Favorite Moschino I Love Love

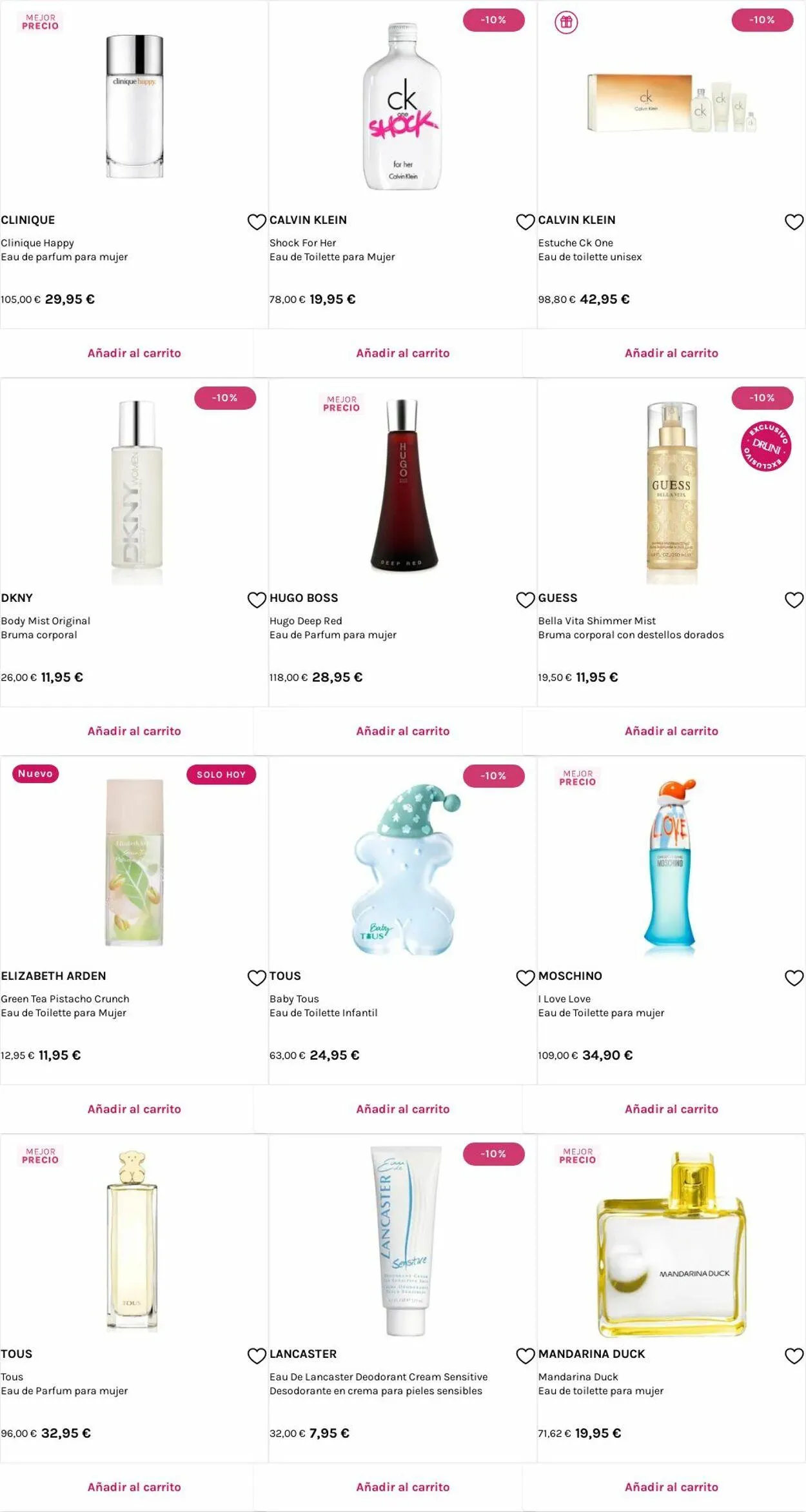click(794, 978)
